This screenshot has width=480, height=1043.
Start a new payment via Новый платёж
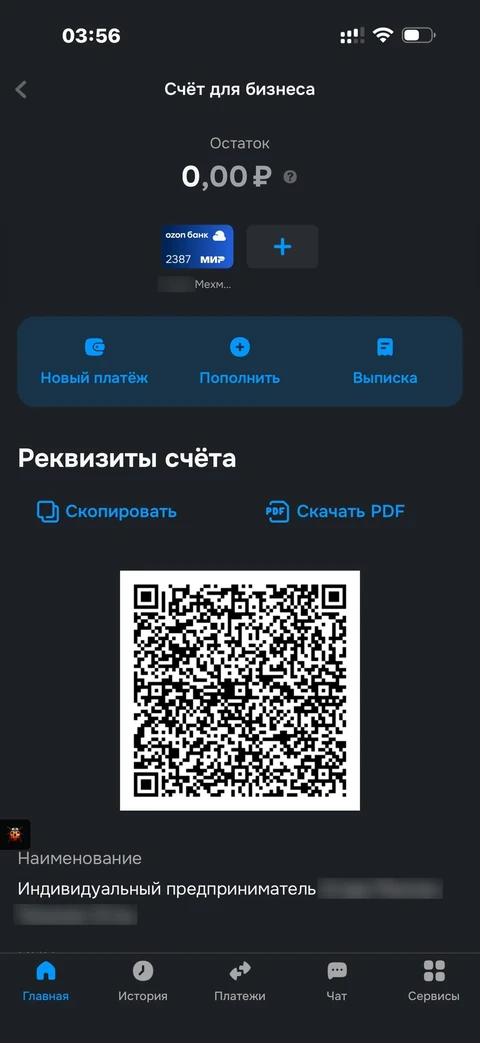point(94,362)
